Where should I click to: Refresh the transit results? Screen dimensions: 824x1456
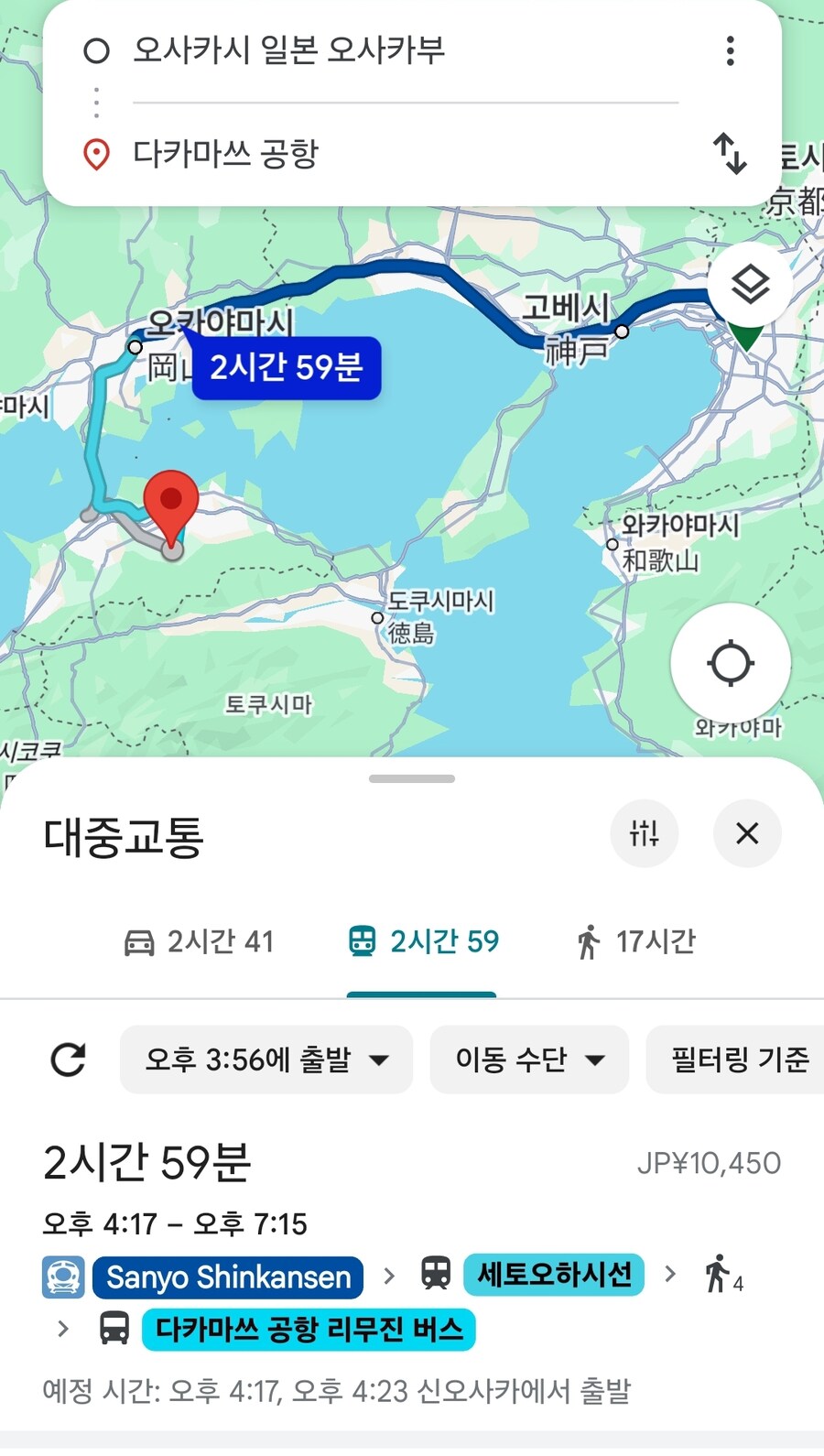[68, 1059]
